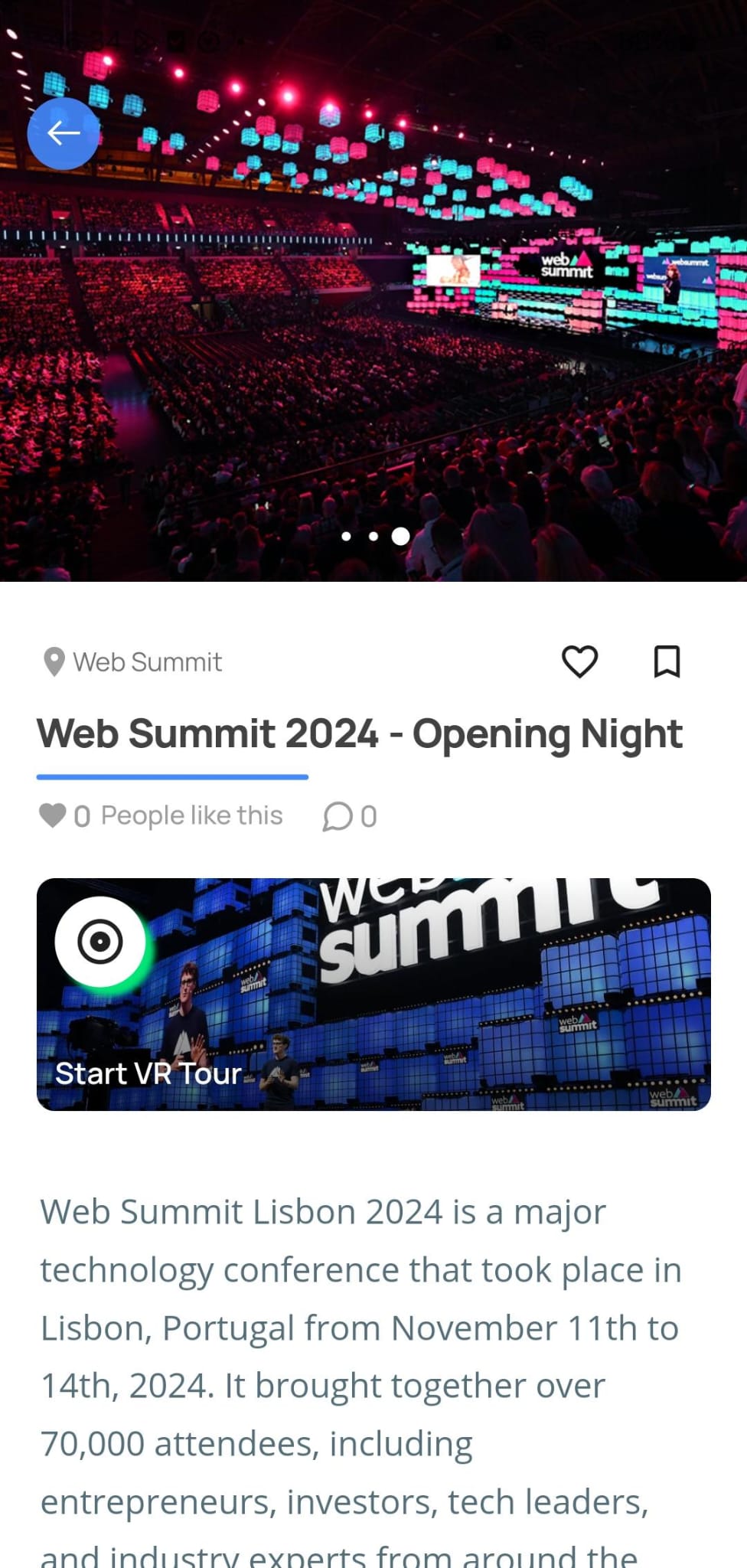Go back using the blue arrow button
This screenshot has width=747, height=1568.
point(64,134)
